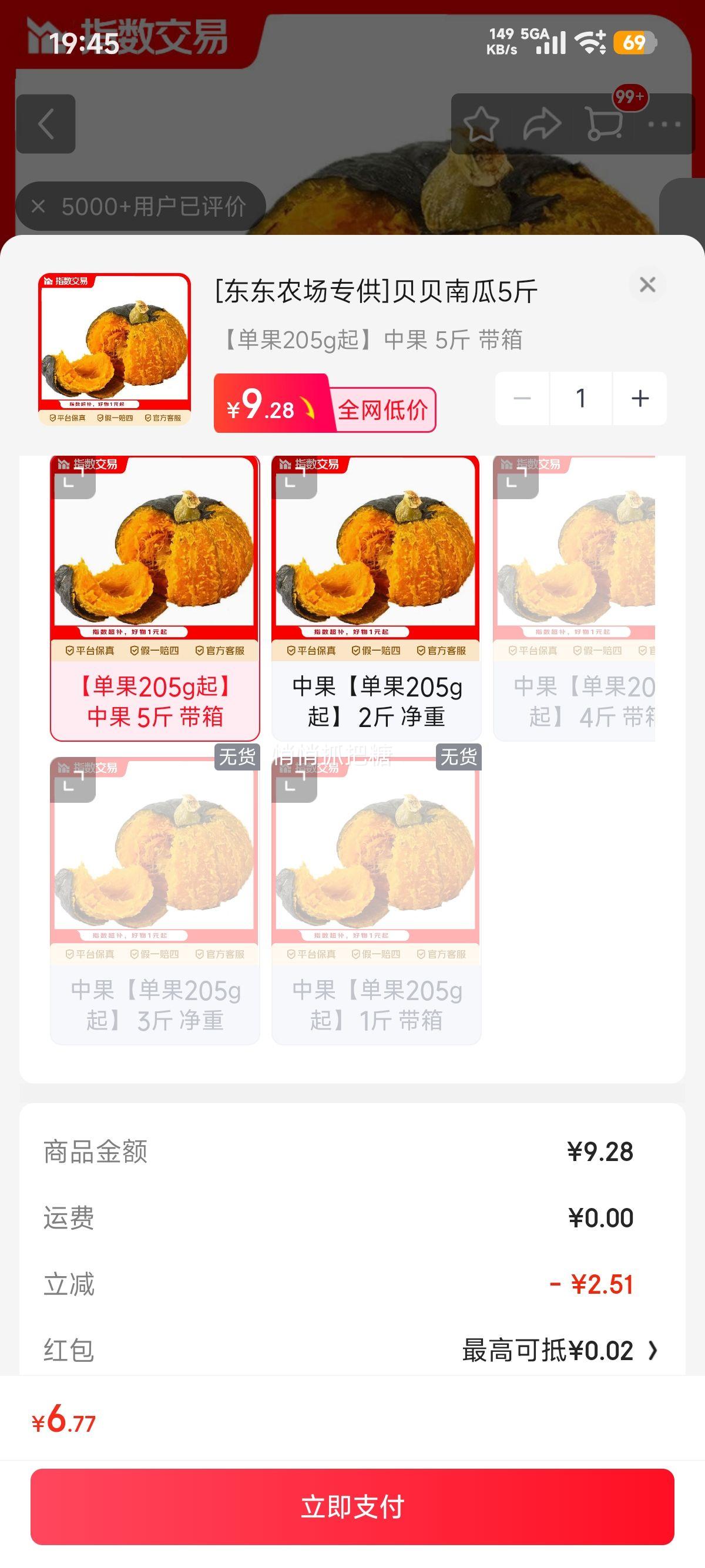The width and height of the screenshot is (705, 1568).
Task: Increase quantity with the plus stepper
Action: tap(639, 398)
